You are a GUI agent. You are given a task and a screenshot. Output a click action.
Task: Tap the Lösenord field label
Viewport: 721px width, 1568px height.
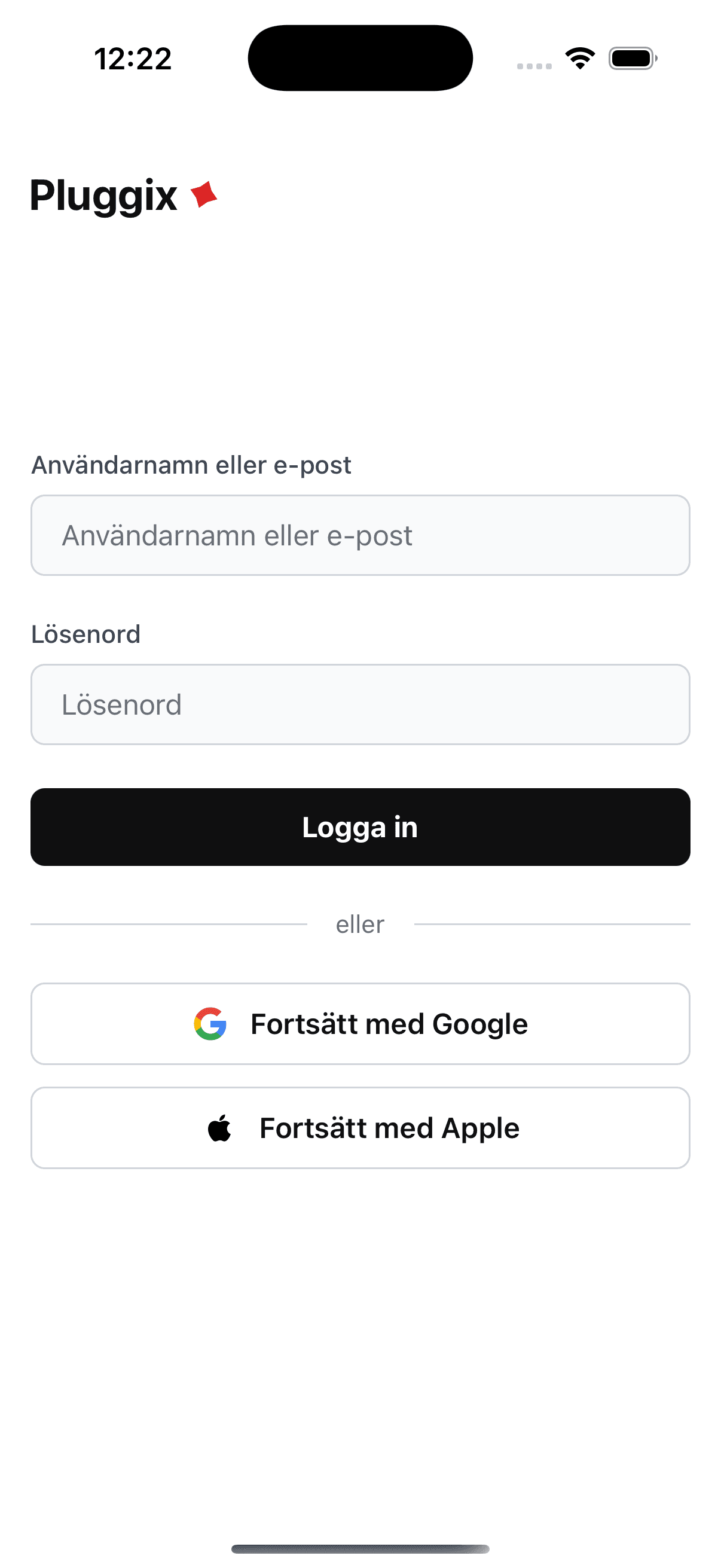[x=85, y=633]
